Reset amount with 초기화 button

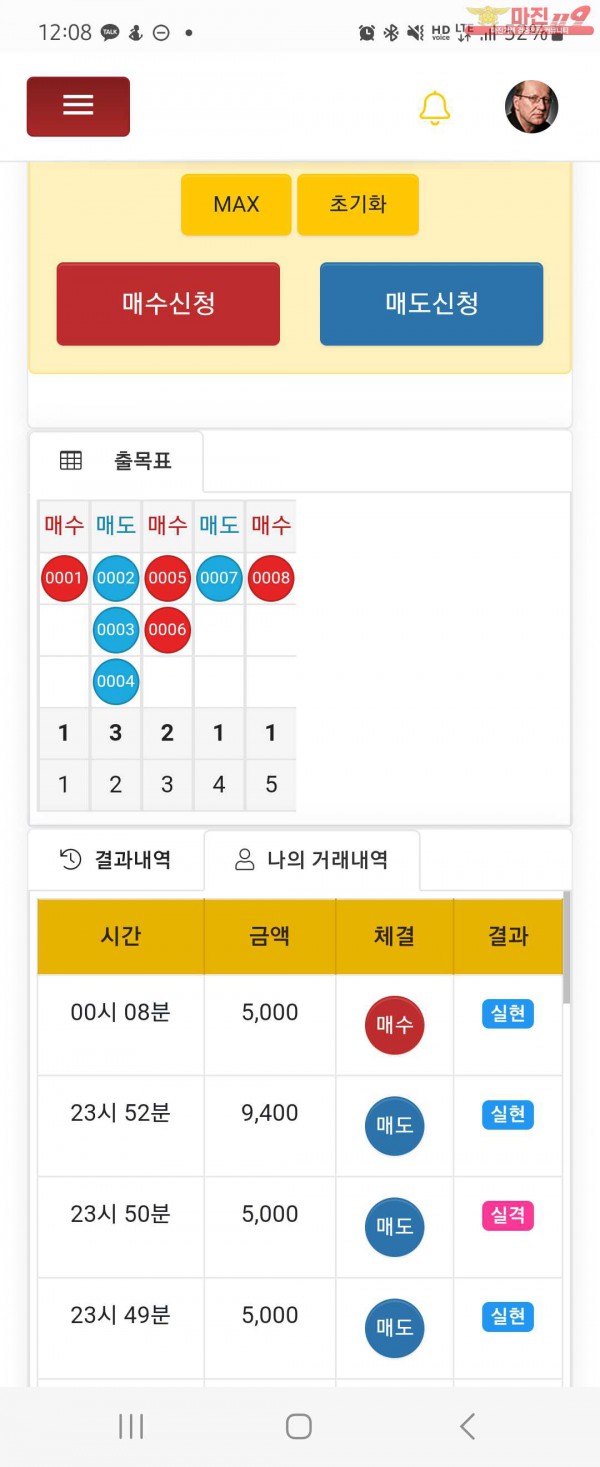point(357,204)
